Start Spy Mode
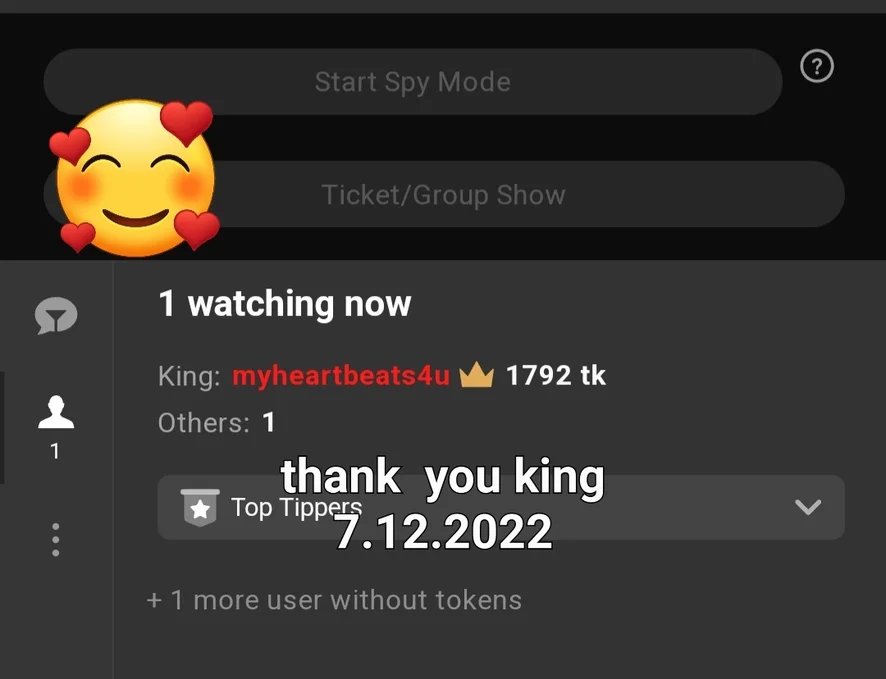Viewport: 886px width, 679px height. pos(412,82)
